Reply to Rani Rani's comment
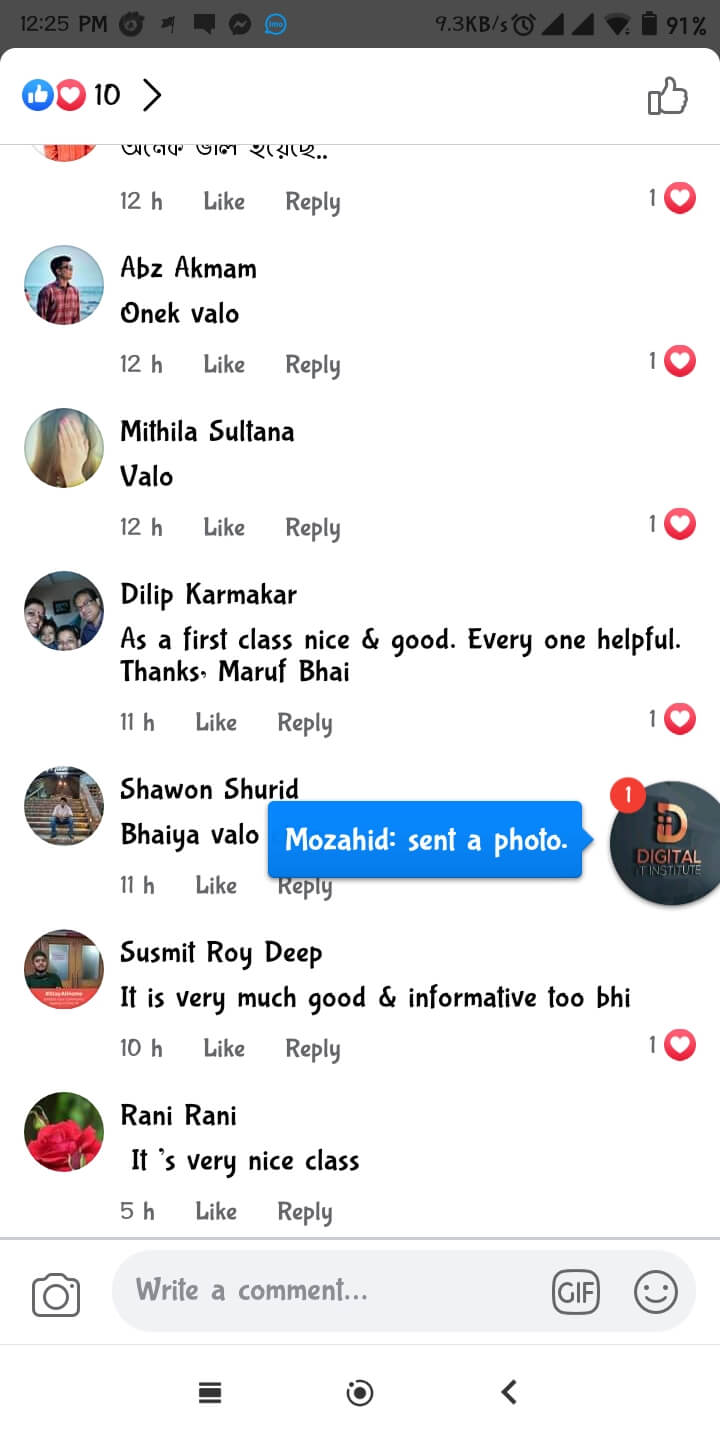The image size is (720, 1440). [x=304, y=1211]
